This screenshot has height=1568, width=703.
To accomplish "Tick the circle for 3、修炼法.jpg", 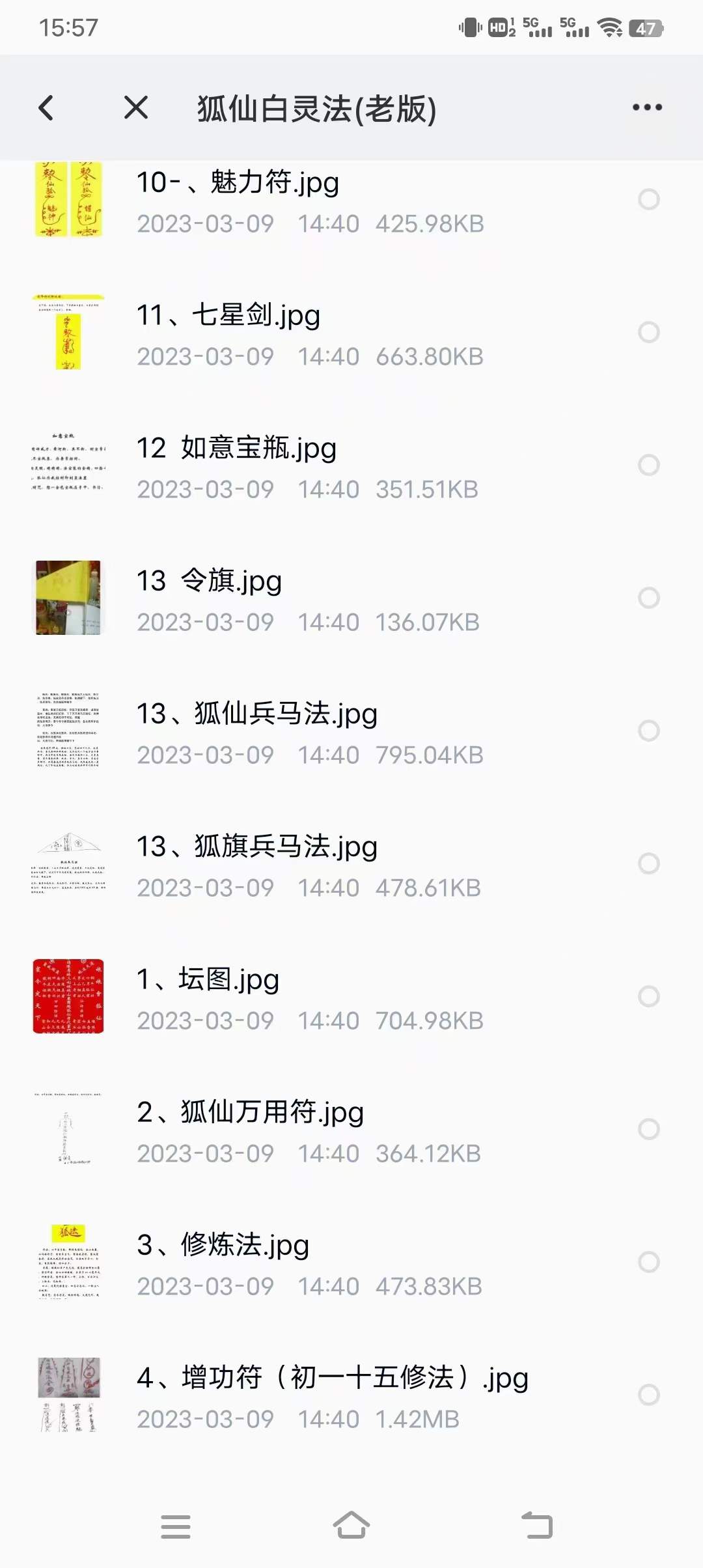I will click(648, 1262).
